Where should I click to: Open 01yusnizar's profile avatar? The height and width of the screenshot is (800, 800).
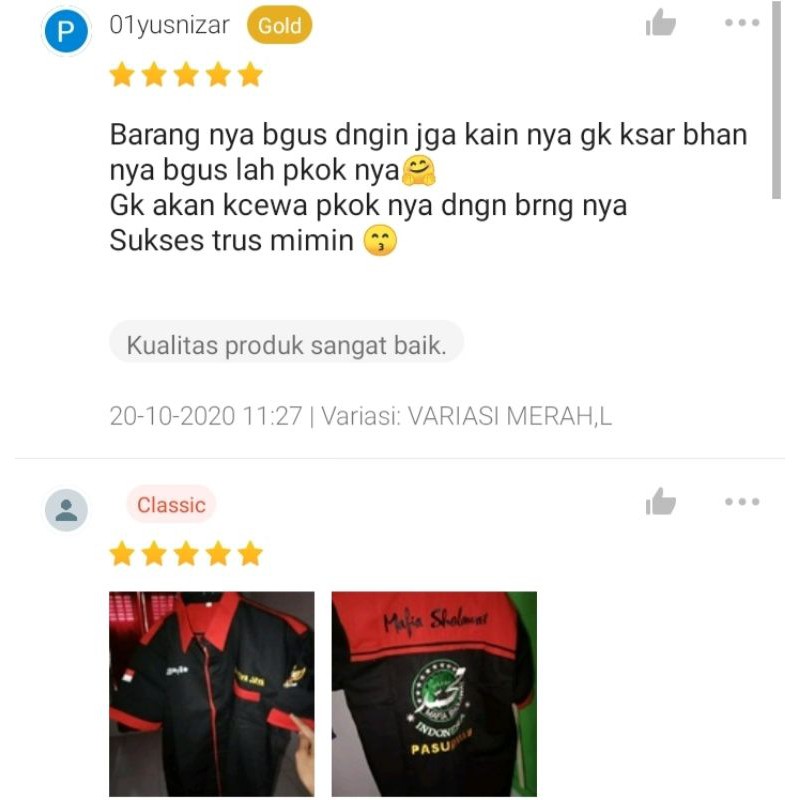(x=66, y=33)
